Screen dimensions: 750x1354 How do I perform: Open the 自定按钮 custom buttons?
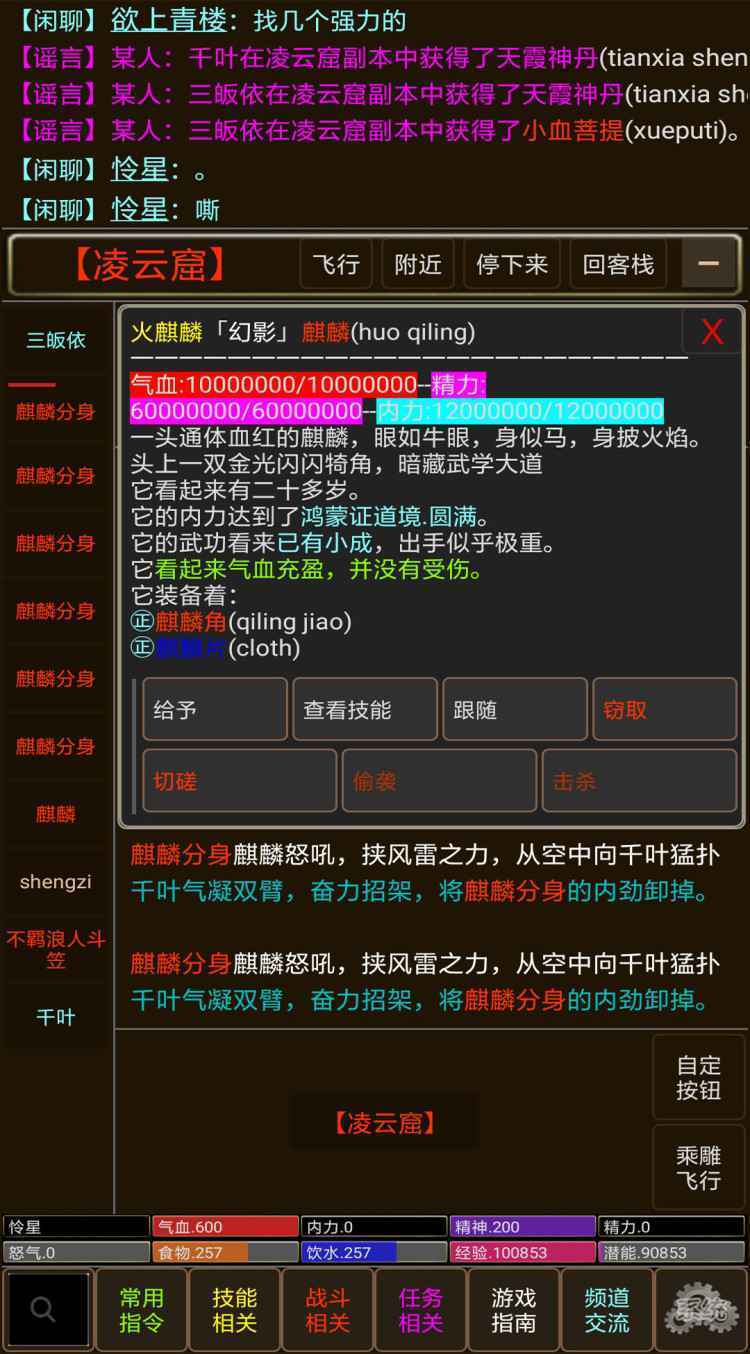(x=698, y=1077)
